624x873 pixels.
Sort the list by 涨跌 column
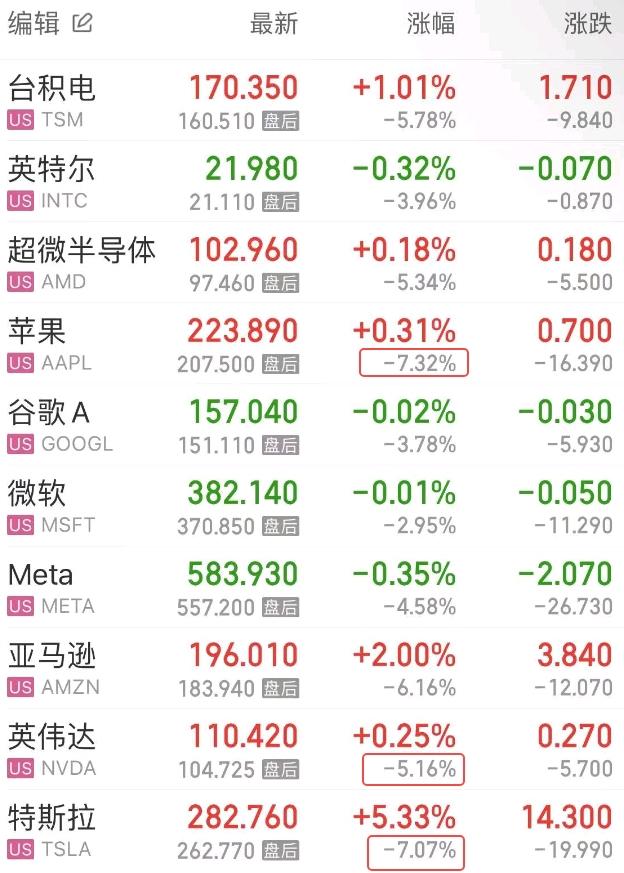(587, 24)
